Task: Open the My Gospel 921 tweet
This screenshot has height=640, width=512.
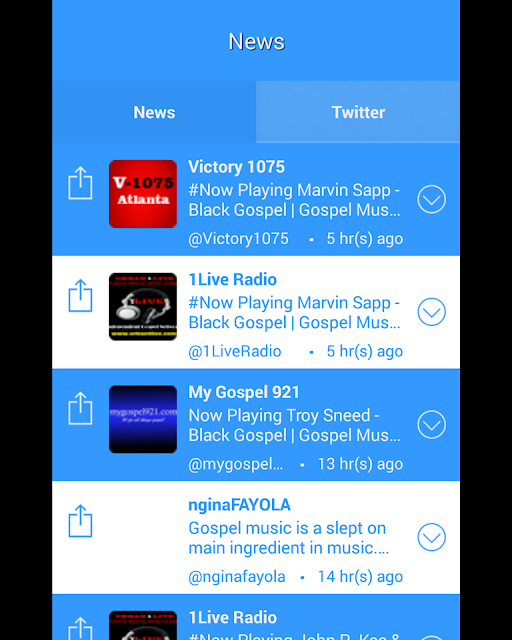Action: (x=256, y=425)
